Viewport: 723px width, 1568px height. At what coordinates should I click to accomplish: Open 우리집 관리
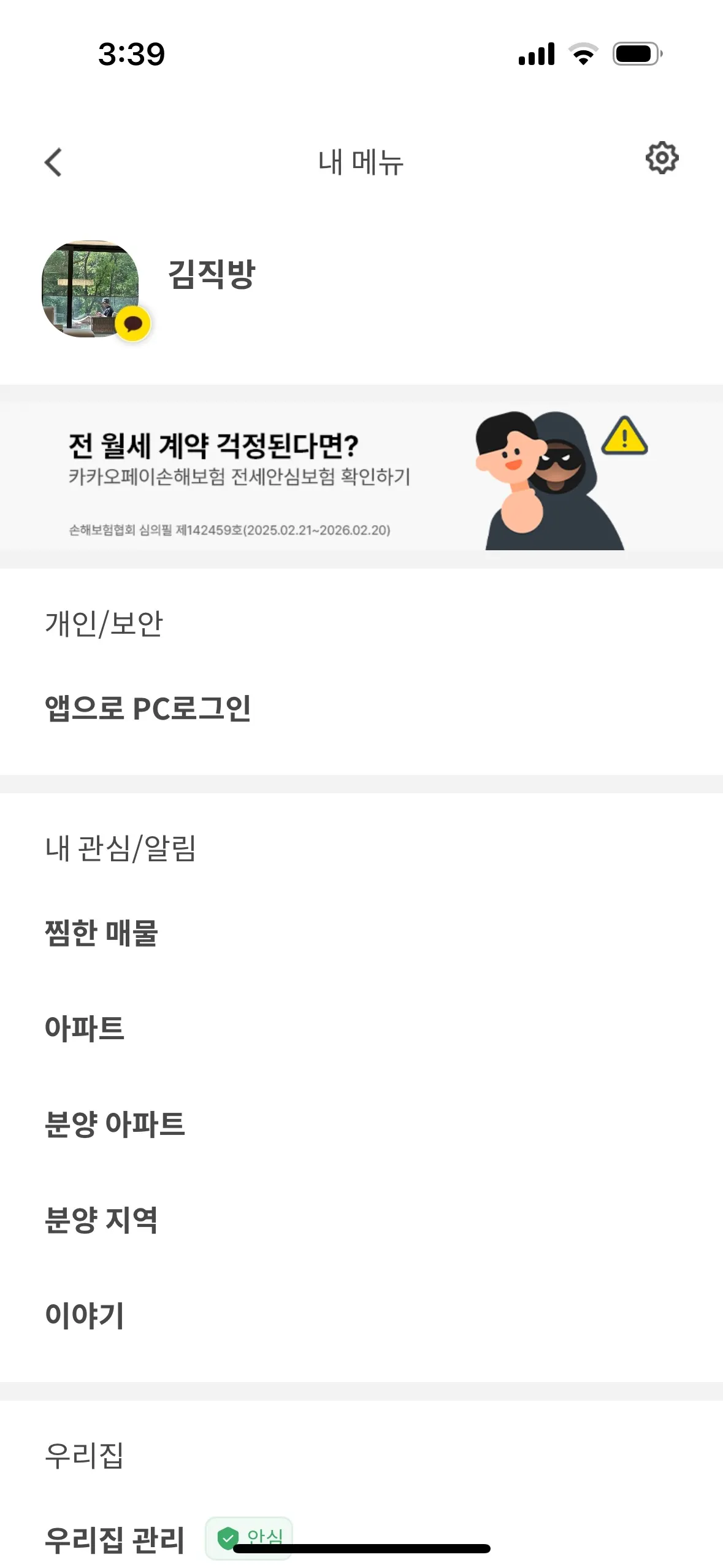coord(361,1540)
